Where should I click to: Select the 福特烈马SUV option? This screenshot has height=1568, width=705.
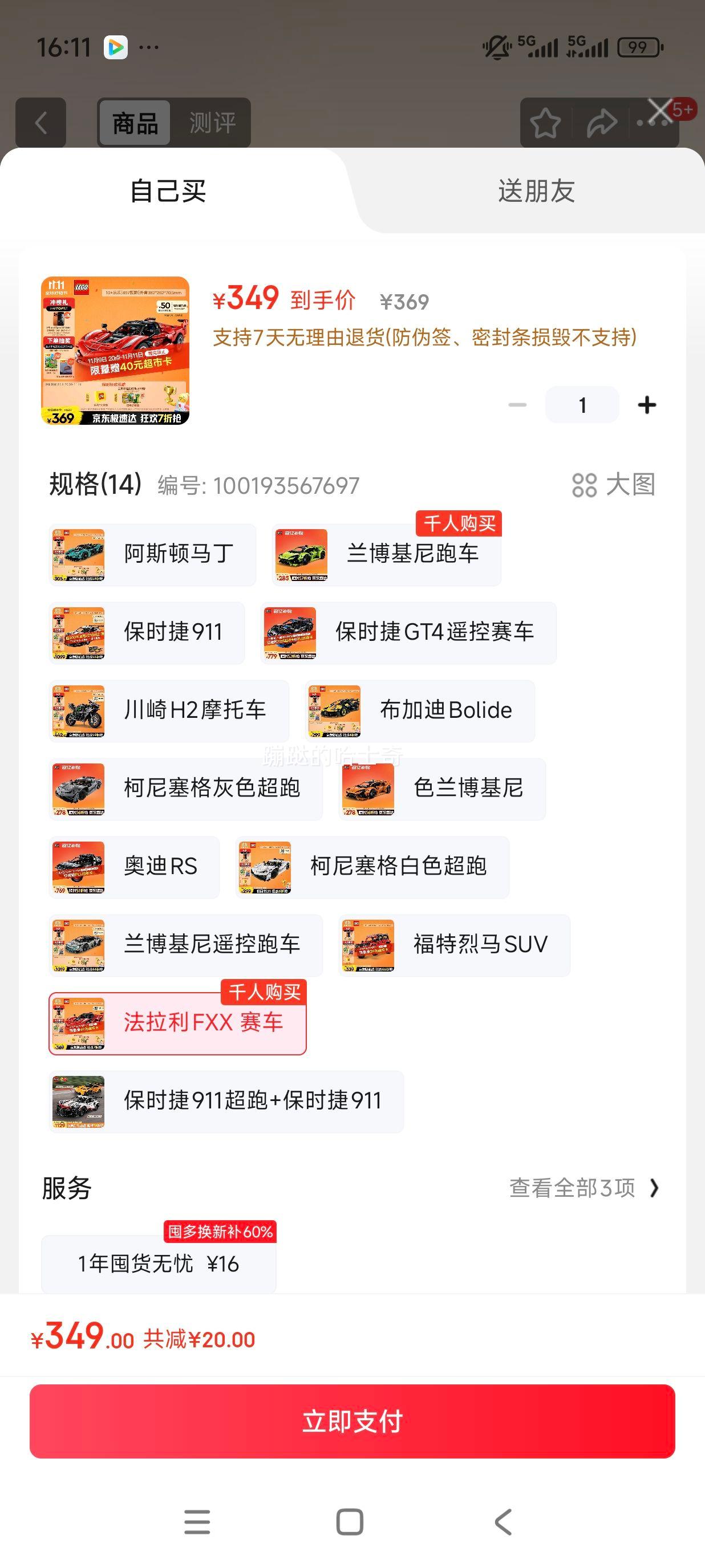pos(454,944)
